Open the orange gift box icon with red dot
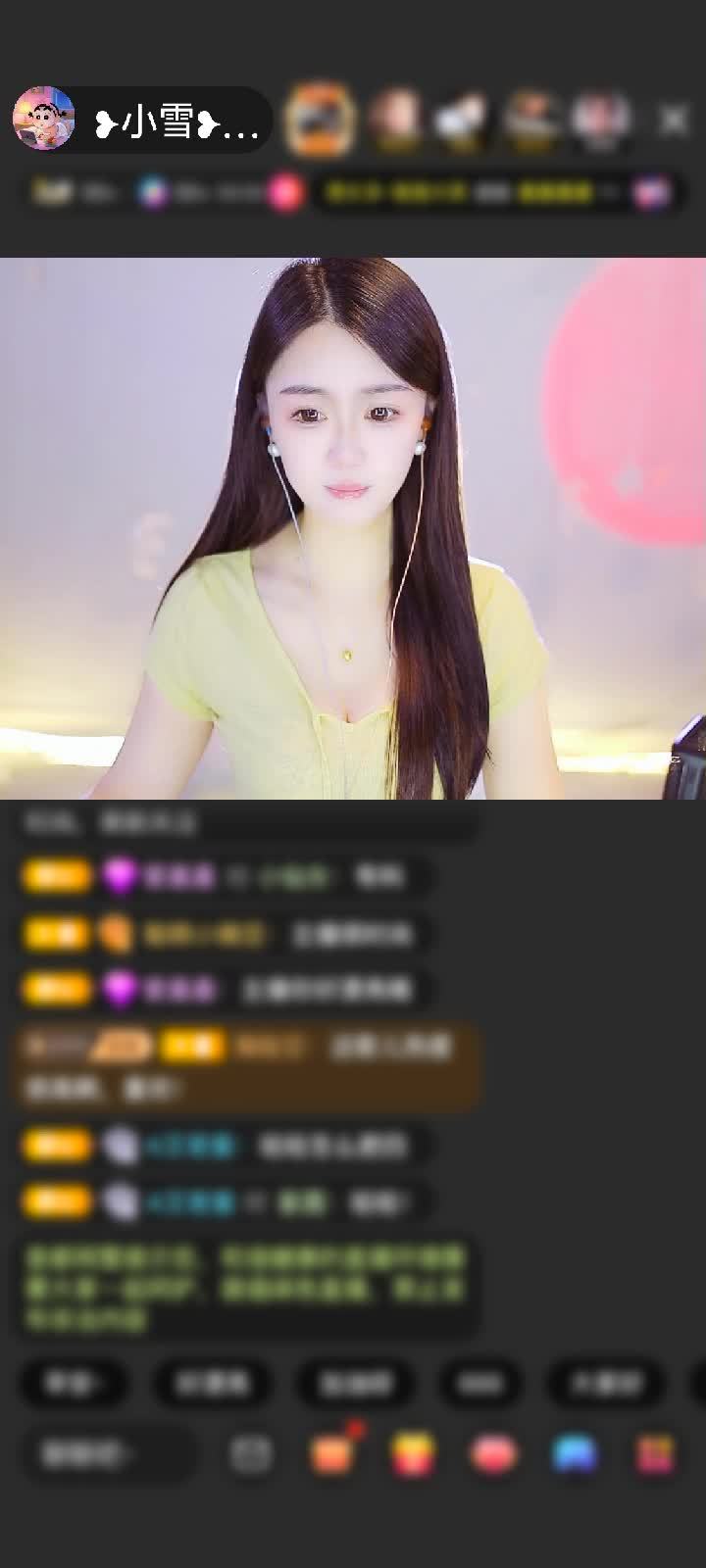This screenshot has width=706, height=1568. (x=333, y=1453)
